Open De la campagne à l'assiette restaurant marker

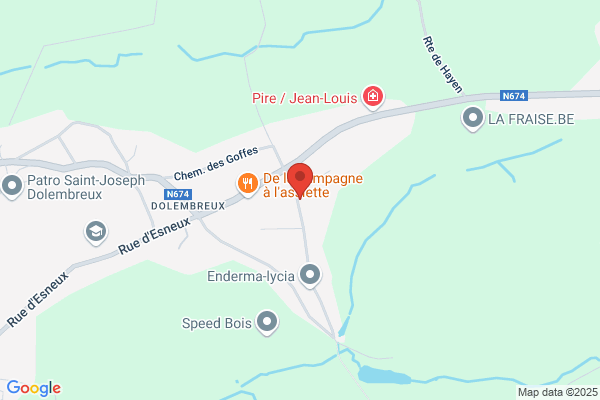click(248, 184)
